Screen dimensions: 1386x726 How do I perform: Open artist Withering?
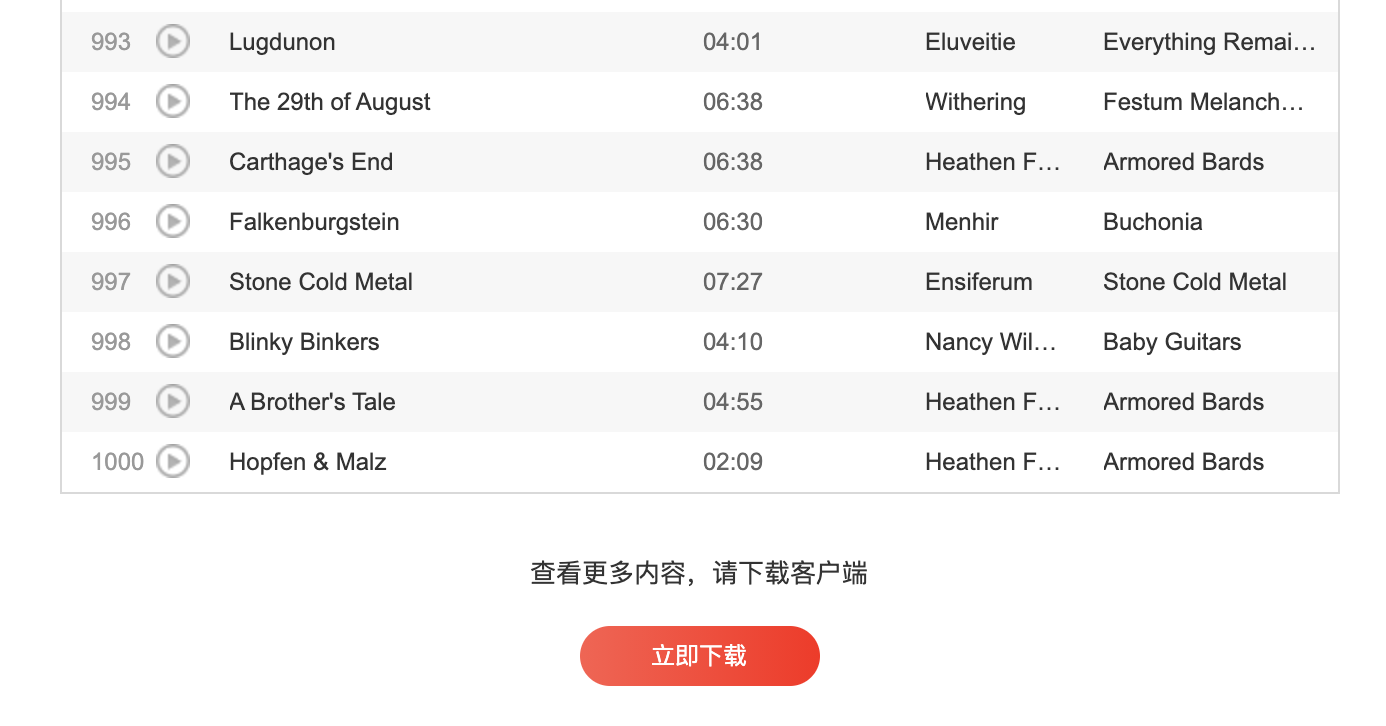[x=975, y=102]
